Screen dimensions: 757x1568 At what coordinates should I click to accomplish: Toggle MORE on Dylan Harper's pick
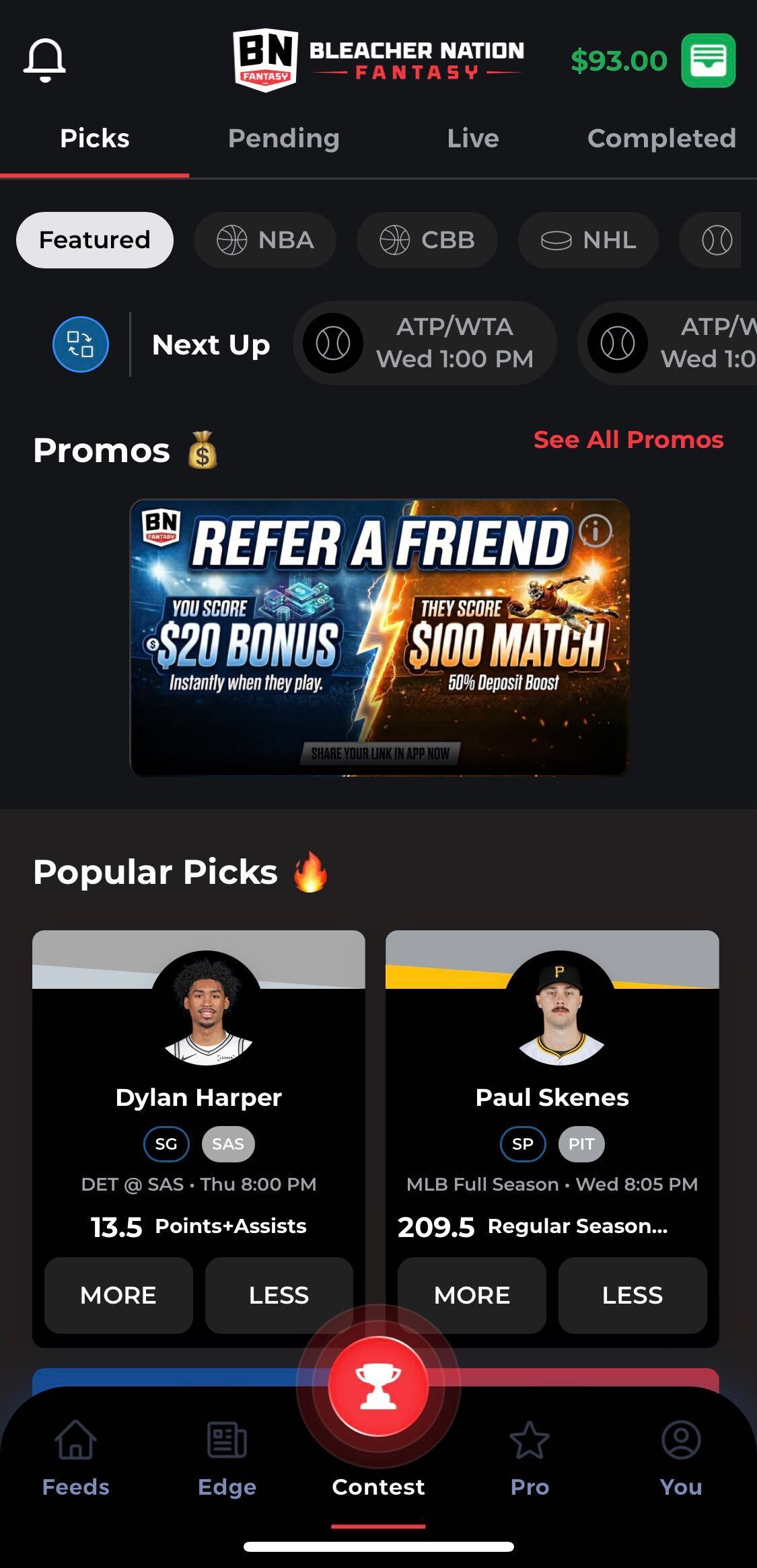click(118, 1296)
